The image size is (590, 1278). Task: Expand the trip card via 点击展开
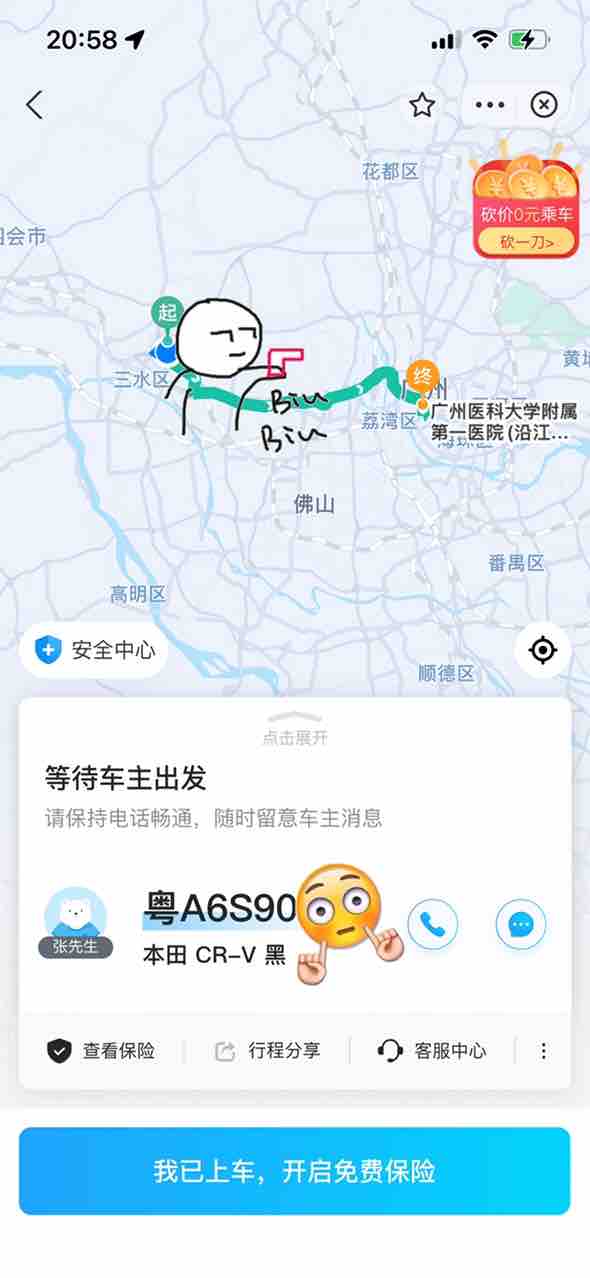point(295,731)
